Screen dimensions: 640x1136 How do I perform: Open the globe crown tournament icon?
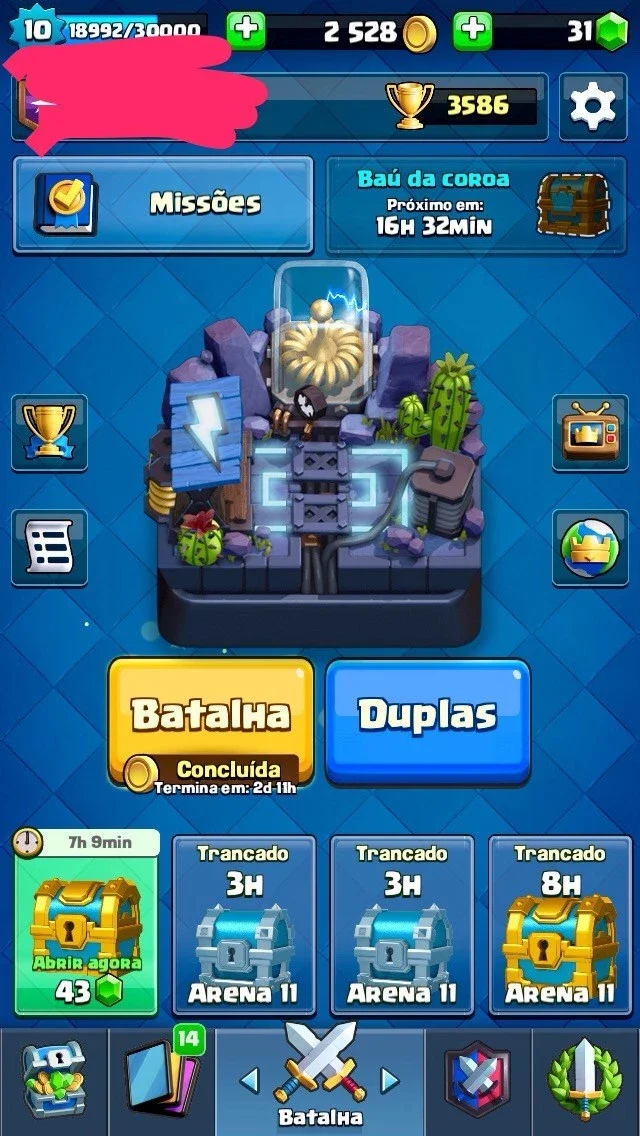tap(590, 548)
